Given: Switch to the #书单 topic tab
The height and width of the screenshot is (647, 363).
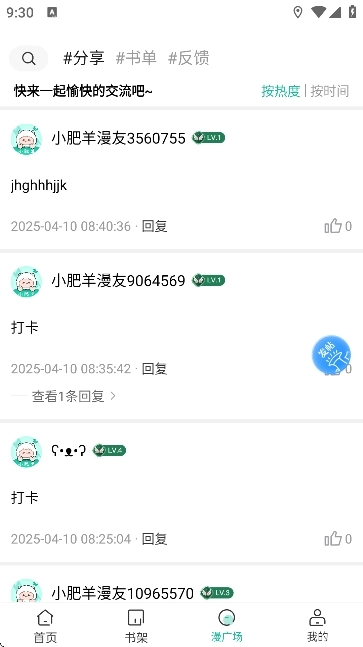Looking at the screenshot, I should pyautogui.click(x=136, y=58).
